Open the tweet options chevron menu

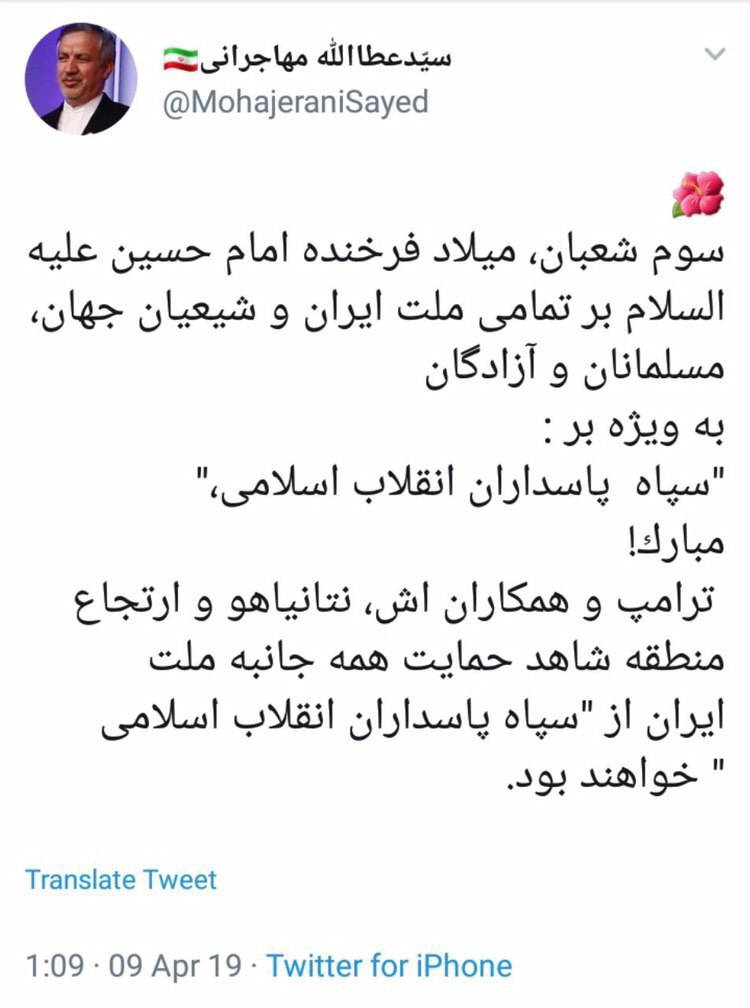(716, 53)
